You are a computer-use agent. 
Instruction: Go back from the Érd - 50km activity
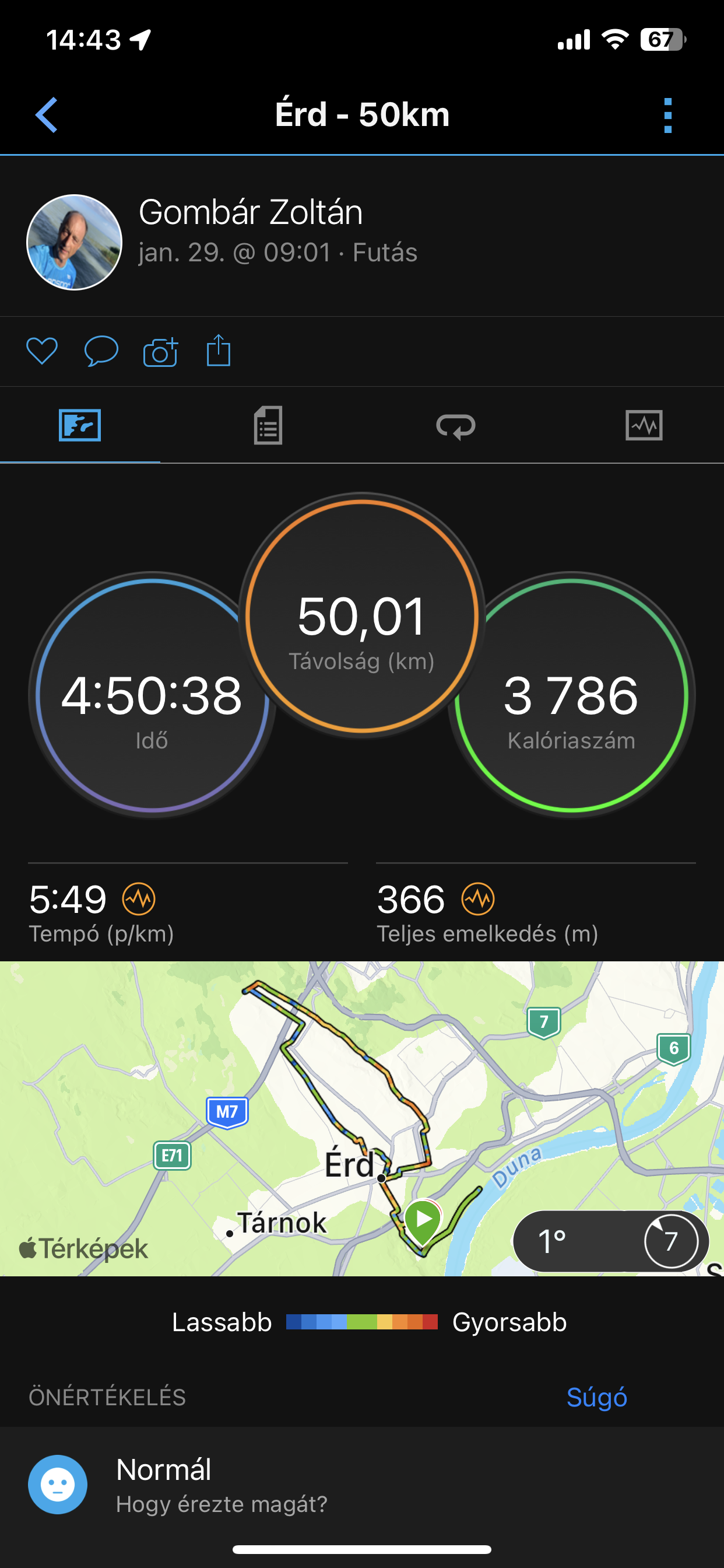click(x=47, y=114)
